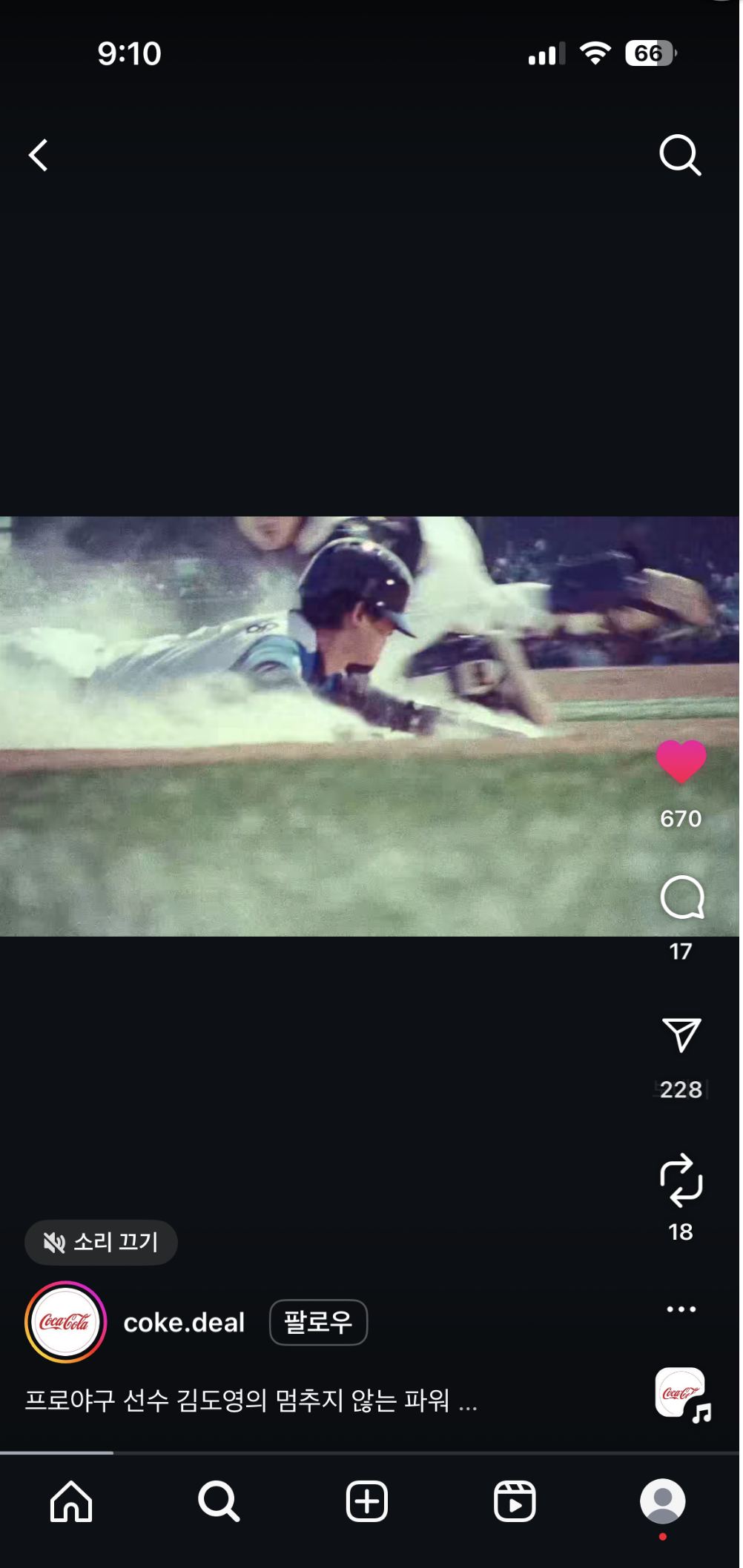Switch to the Reels tab

pos(515,1502)
